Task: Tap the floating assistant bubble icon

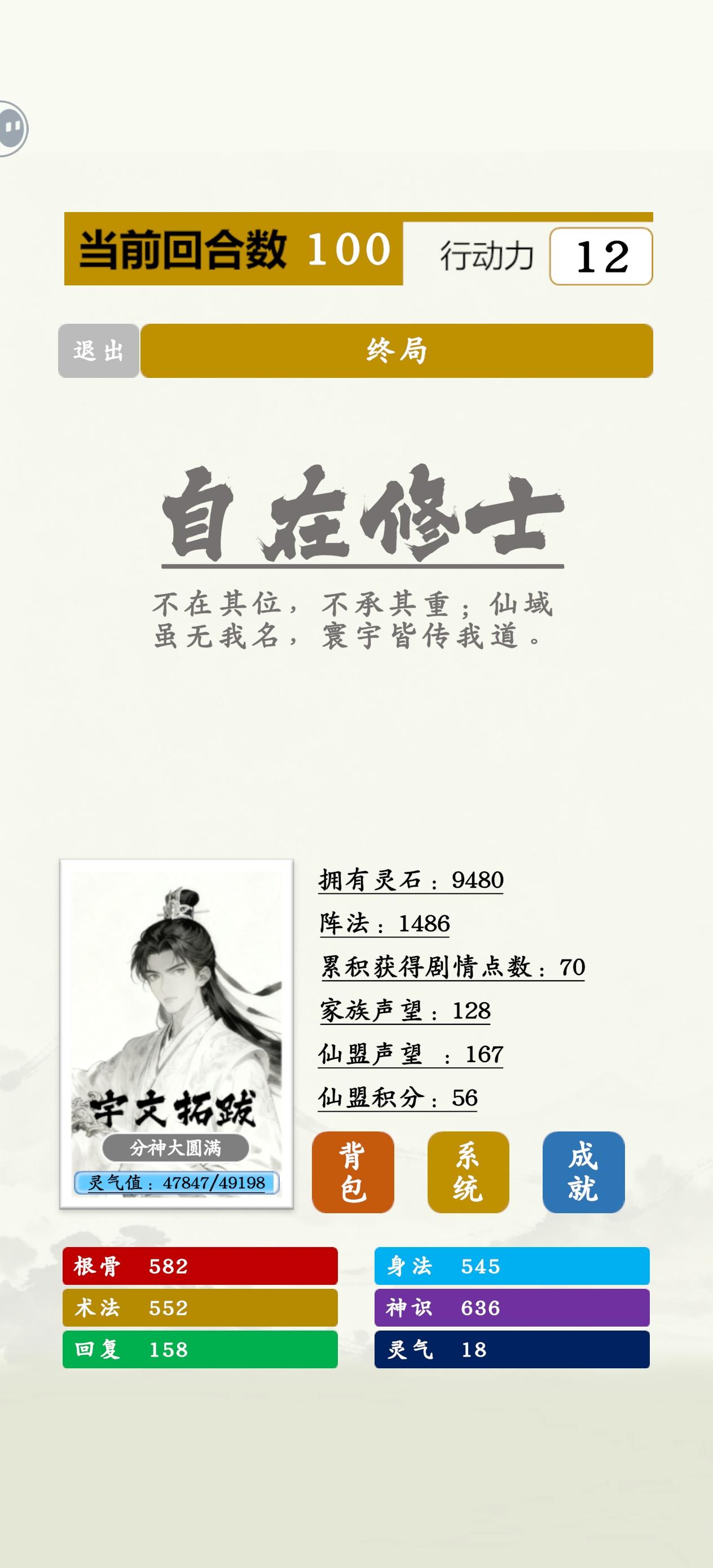Action: click(12, 129)
